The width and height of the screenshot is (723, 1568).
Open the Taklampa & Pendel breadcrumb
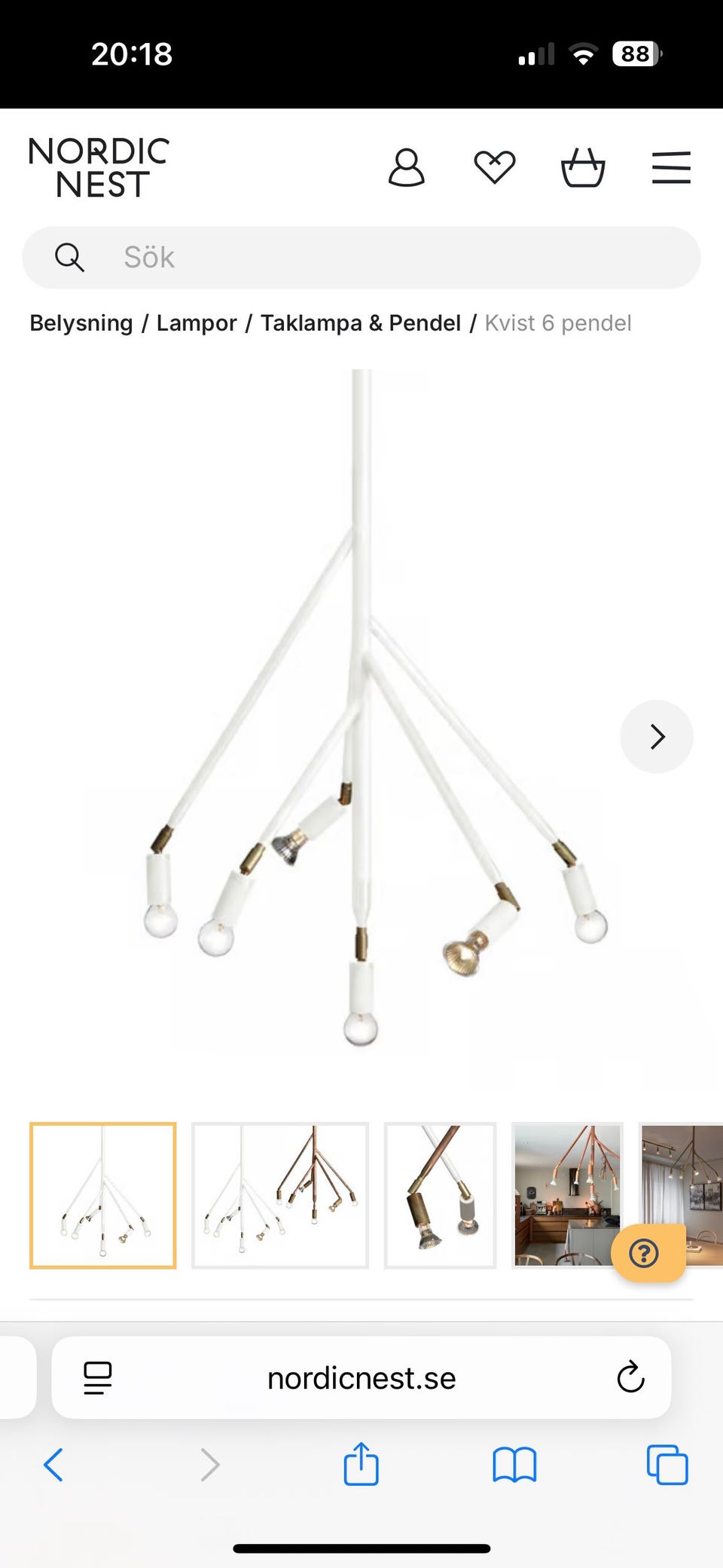(361, 323)
